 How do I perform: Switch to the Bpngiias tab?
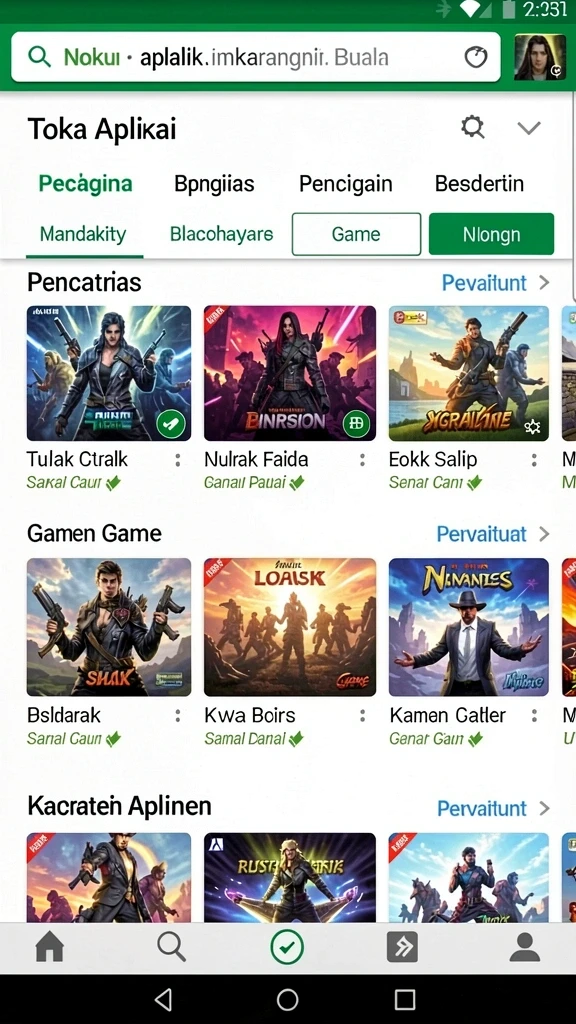214,184
